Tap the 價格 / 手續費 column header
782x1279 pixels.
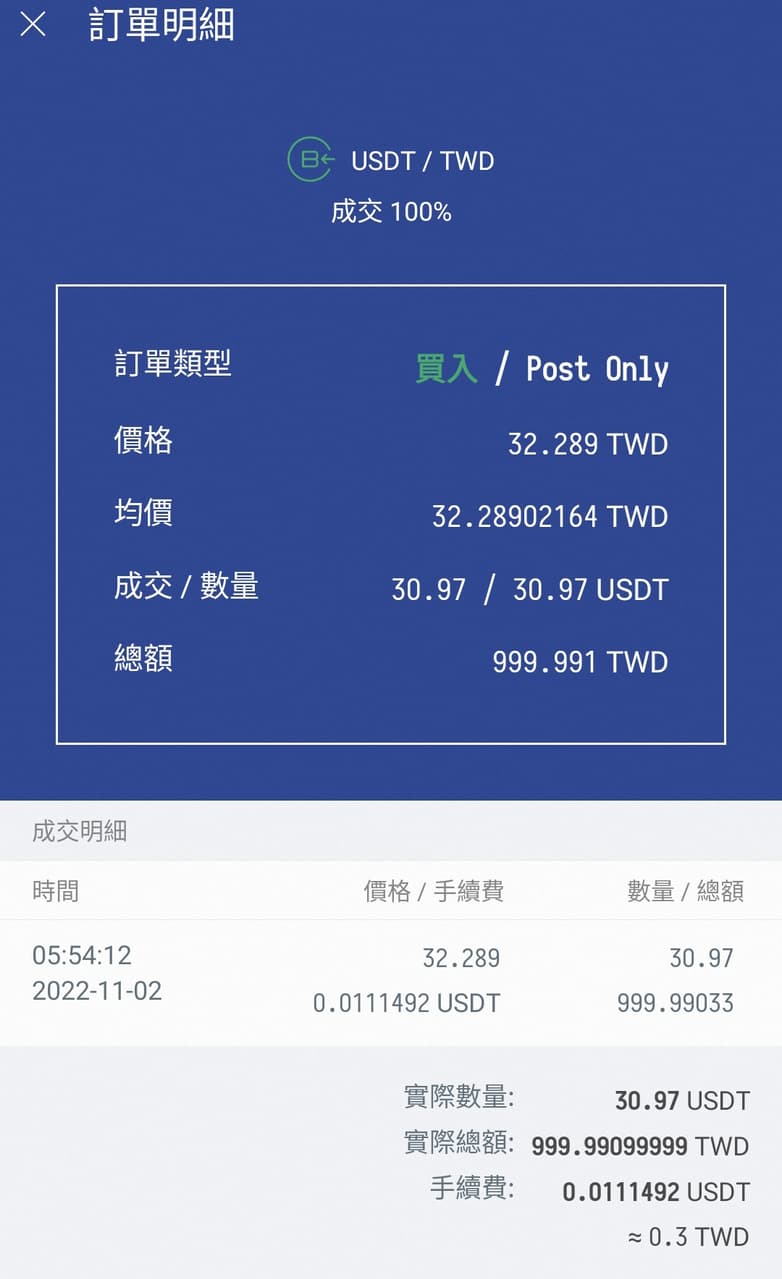pos(431,891)
